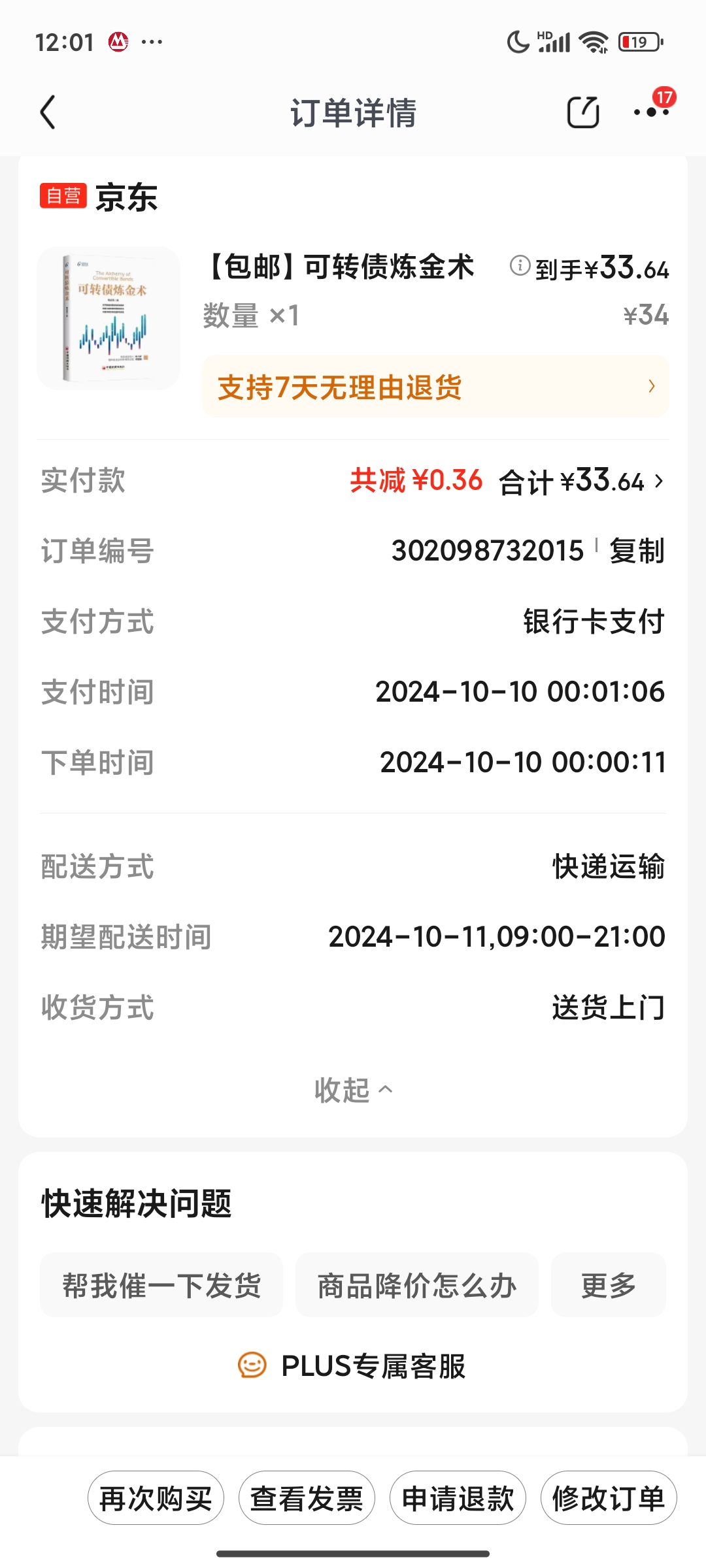
Task: Edit this order via 修改订单
Action: tap(608, 1497)
